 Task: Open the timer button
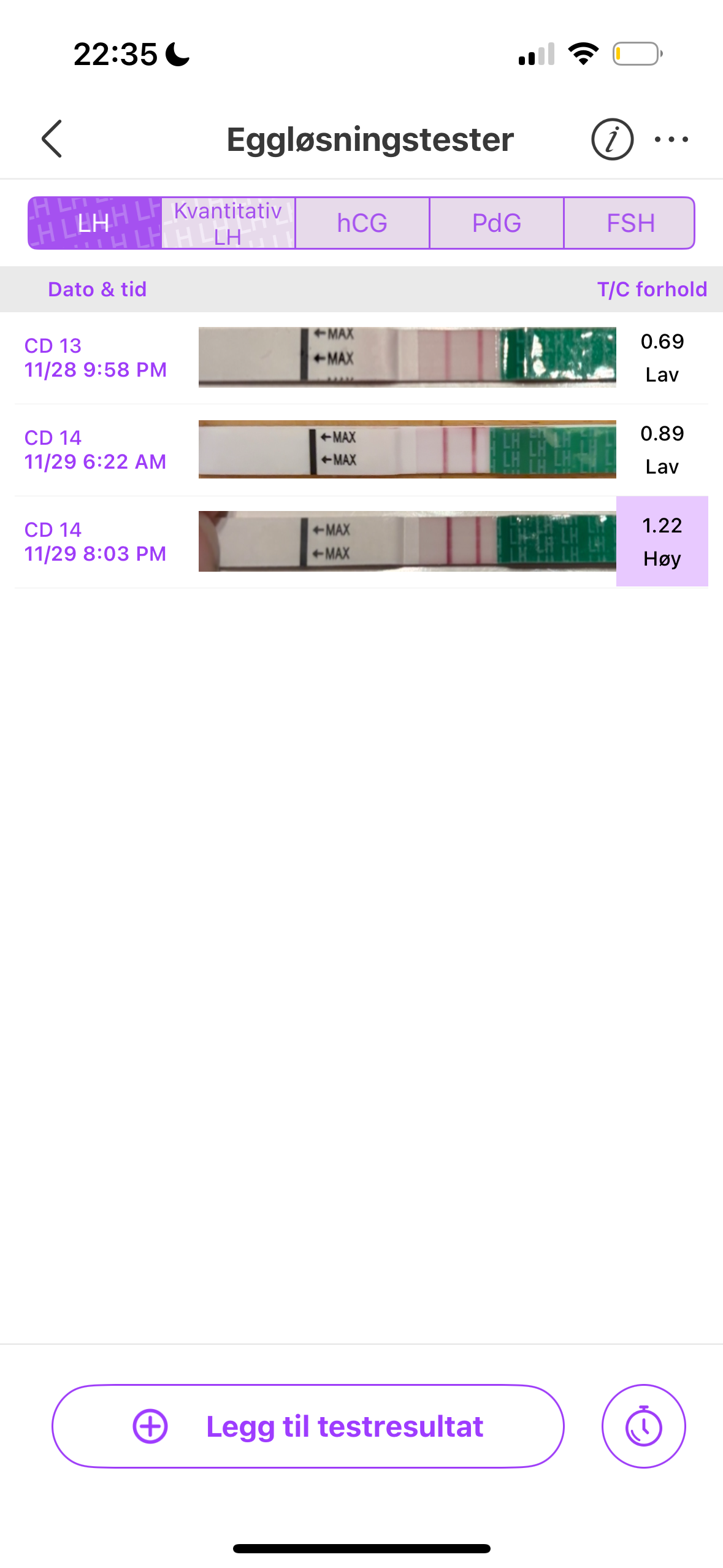643,1426
